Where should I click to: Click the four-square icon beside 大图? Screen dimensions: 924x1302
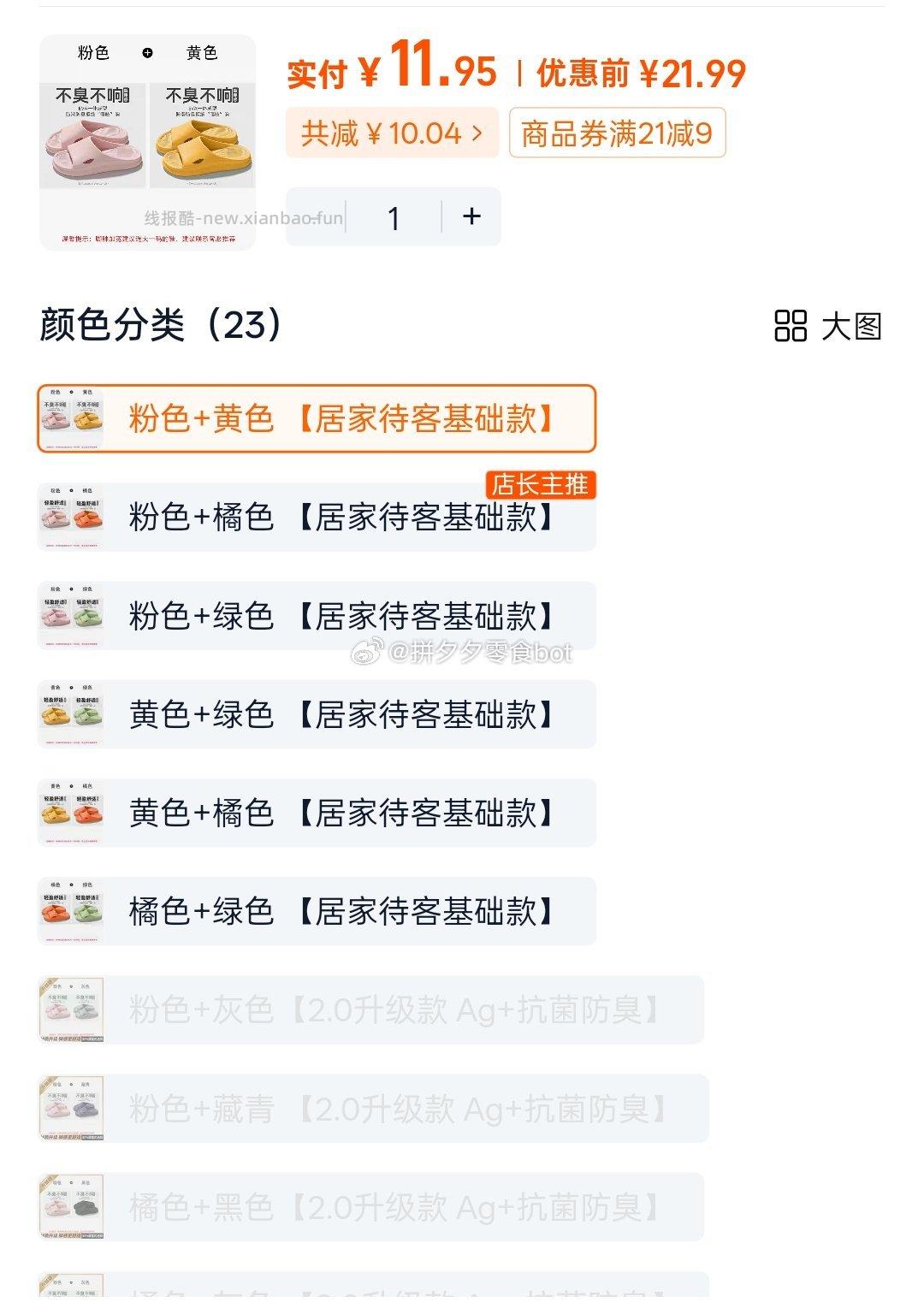coord(791,327)
